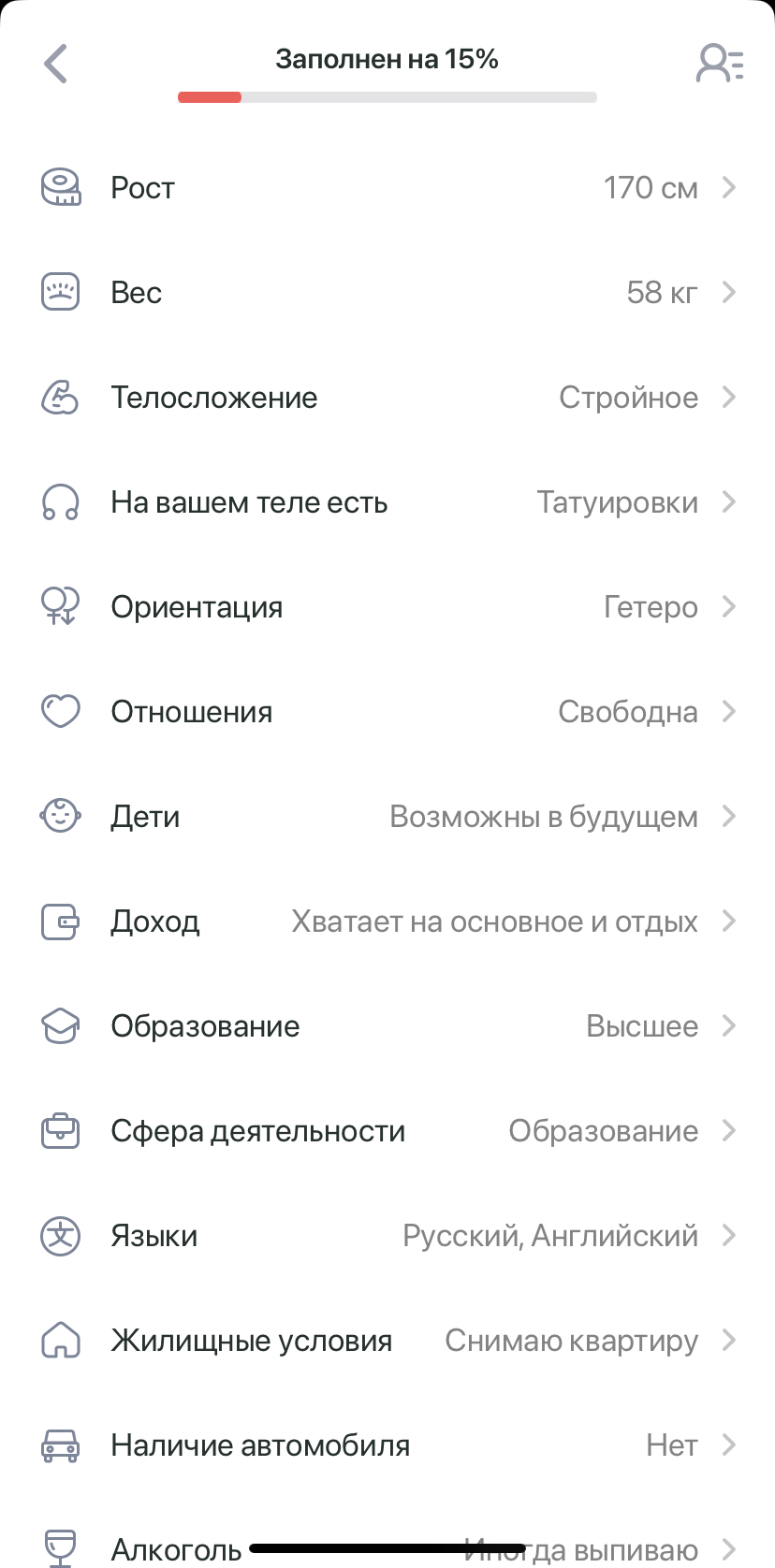Change Телосложение body type
Viewport: 775px width, 1568px height.
[387, 398]
